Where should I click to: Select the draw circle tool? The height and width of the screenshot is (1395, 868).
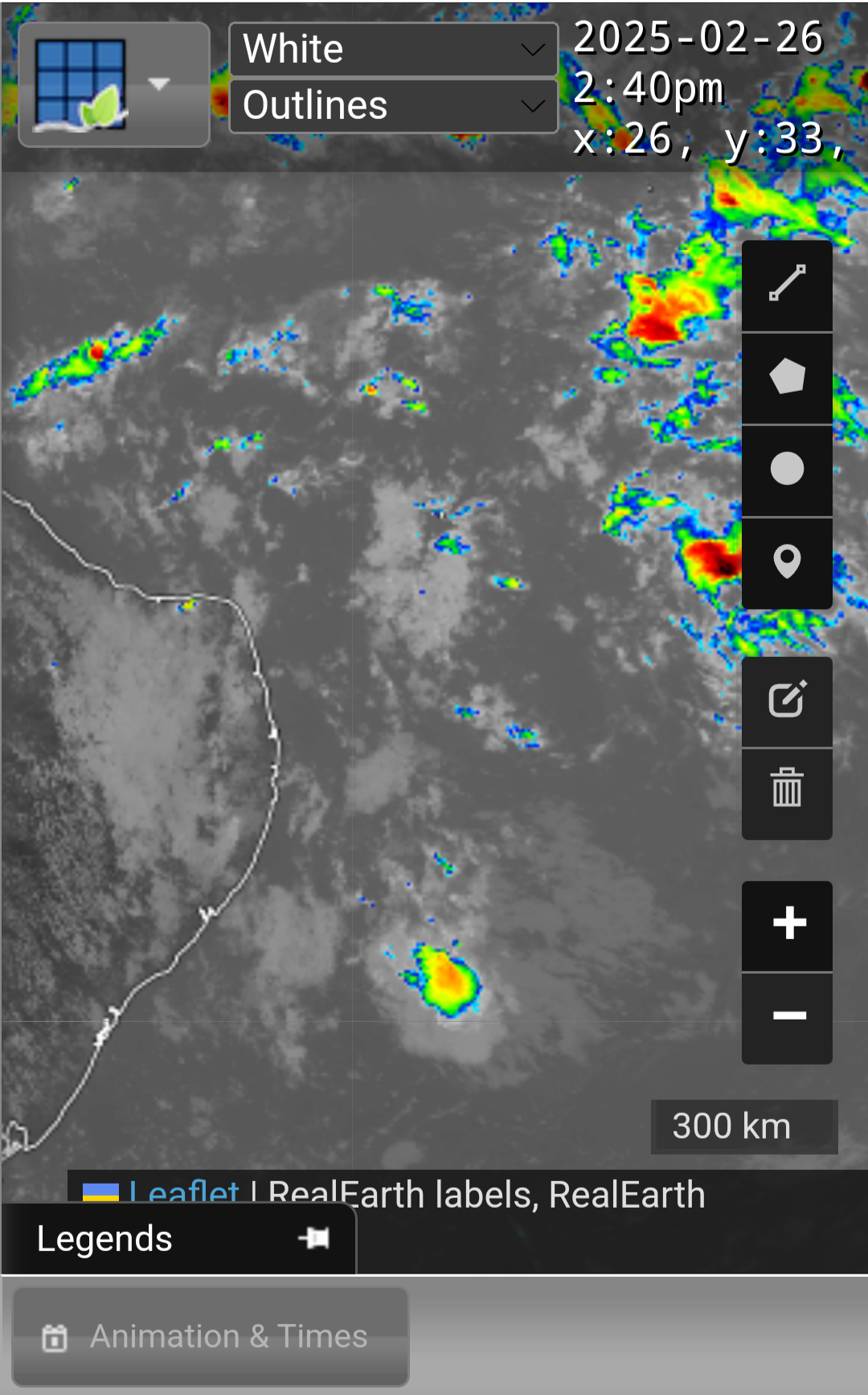coord(787,470)
